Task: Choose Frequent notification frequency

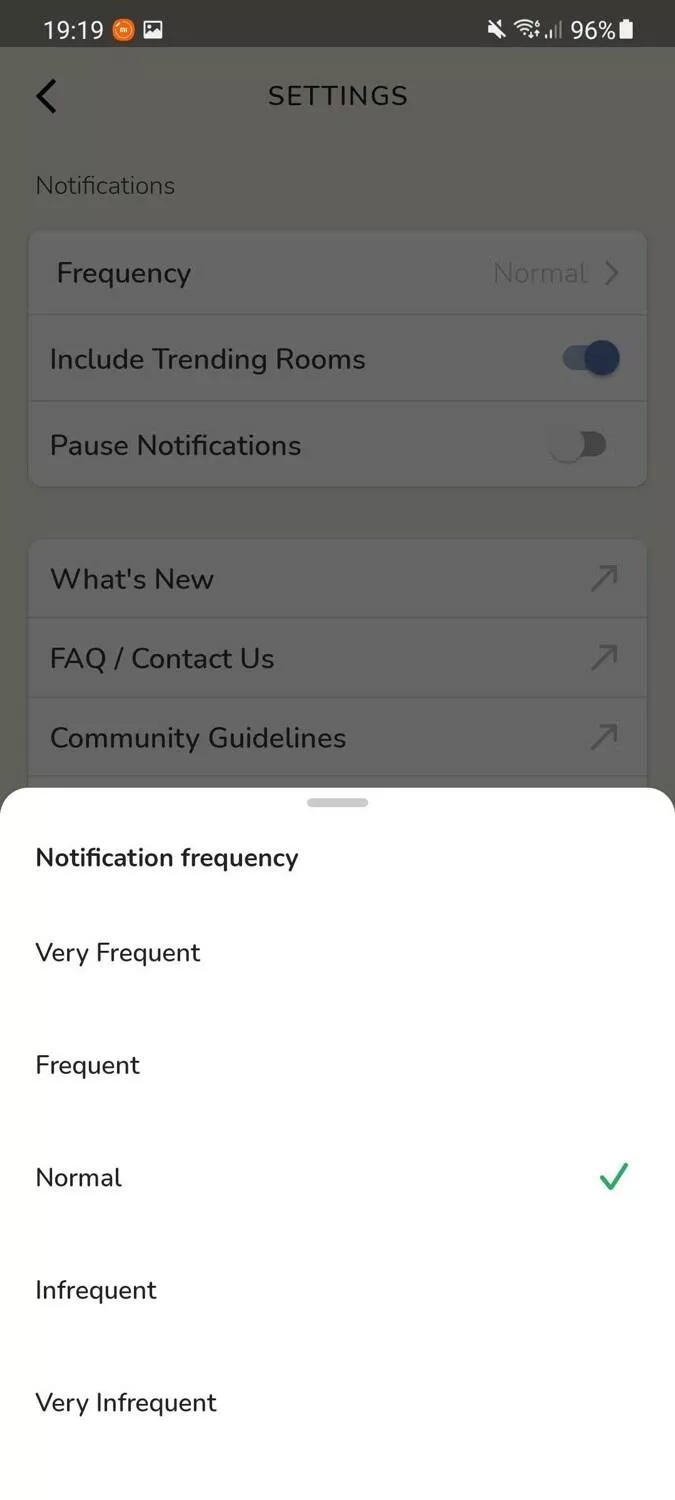Action: [x=337, y=1065]
